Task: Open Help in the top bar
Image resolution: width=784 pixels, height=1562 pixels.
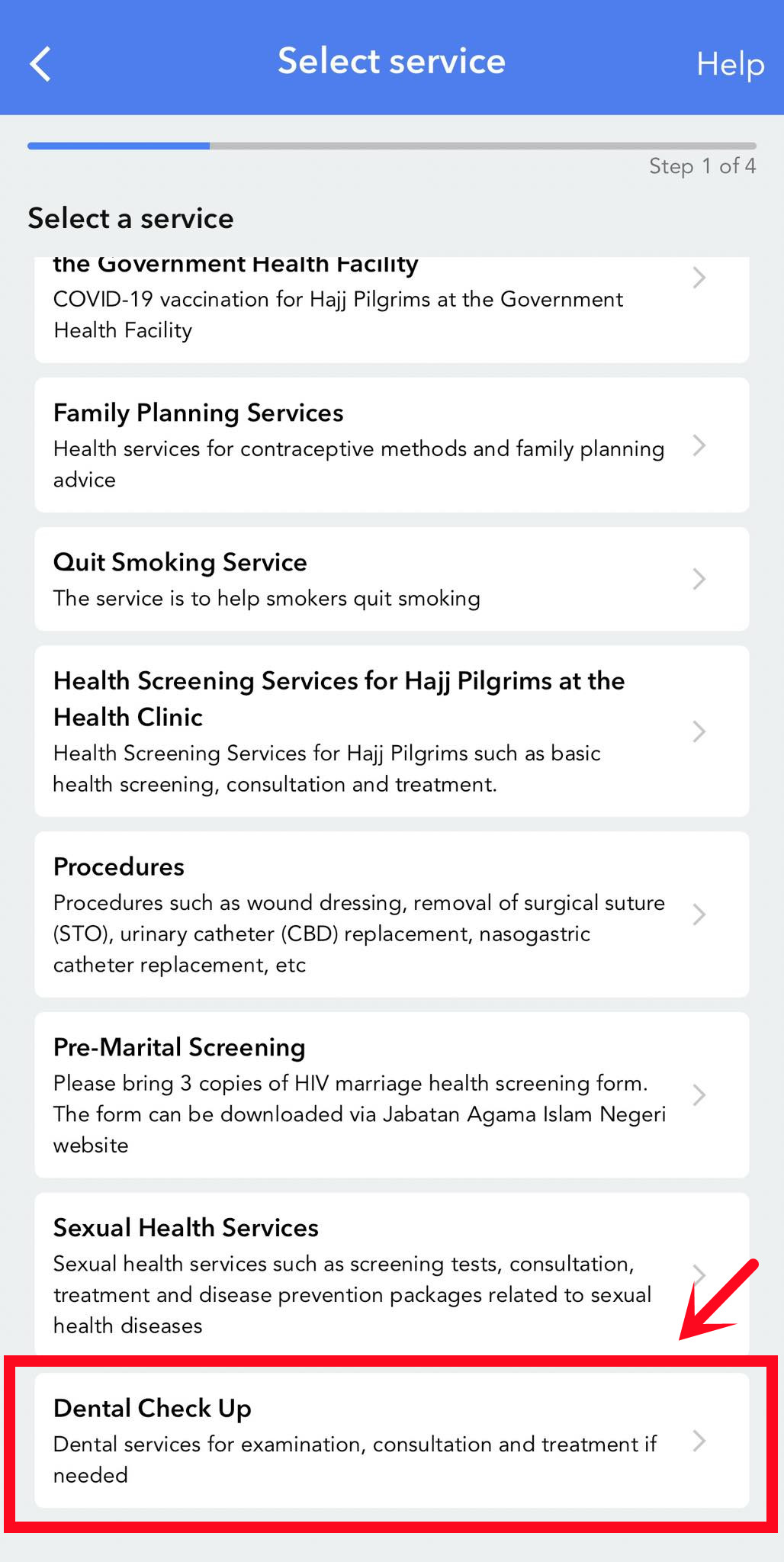Action: pyautogui.click(x=730, y=64)
